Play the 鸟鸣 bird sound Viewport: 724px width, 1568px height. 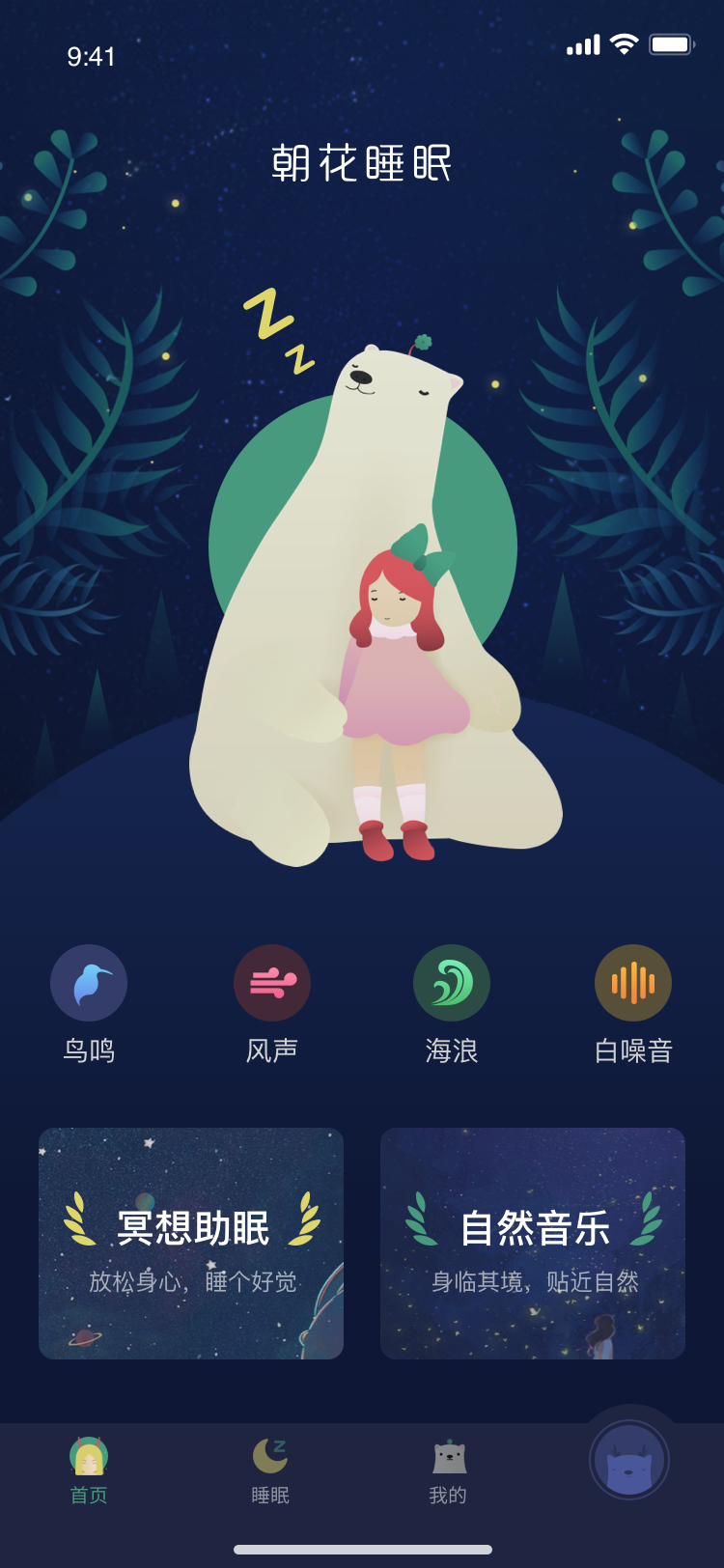click(x=89, y=983)
